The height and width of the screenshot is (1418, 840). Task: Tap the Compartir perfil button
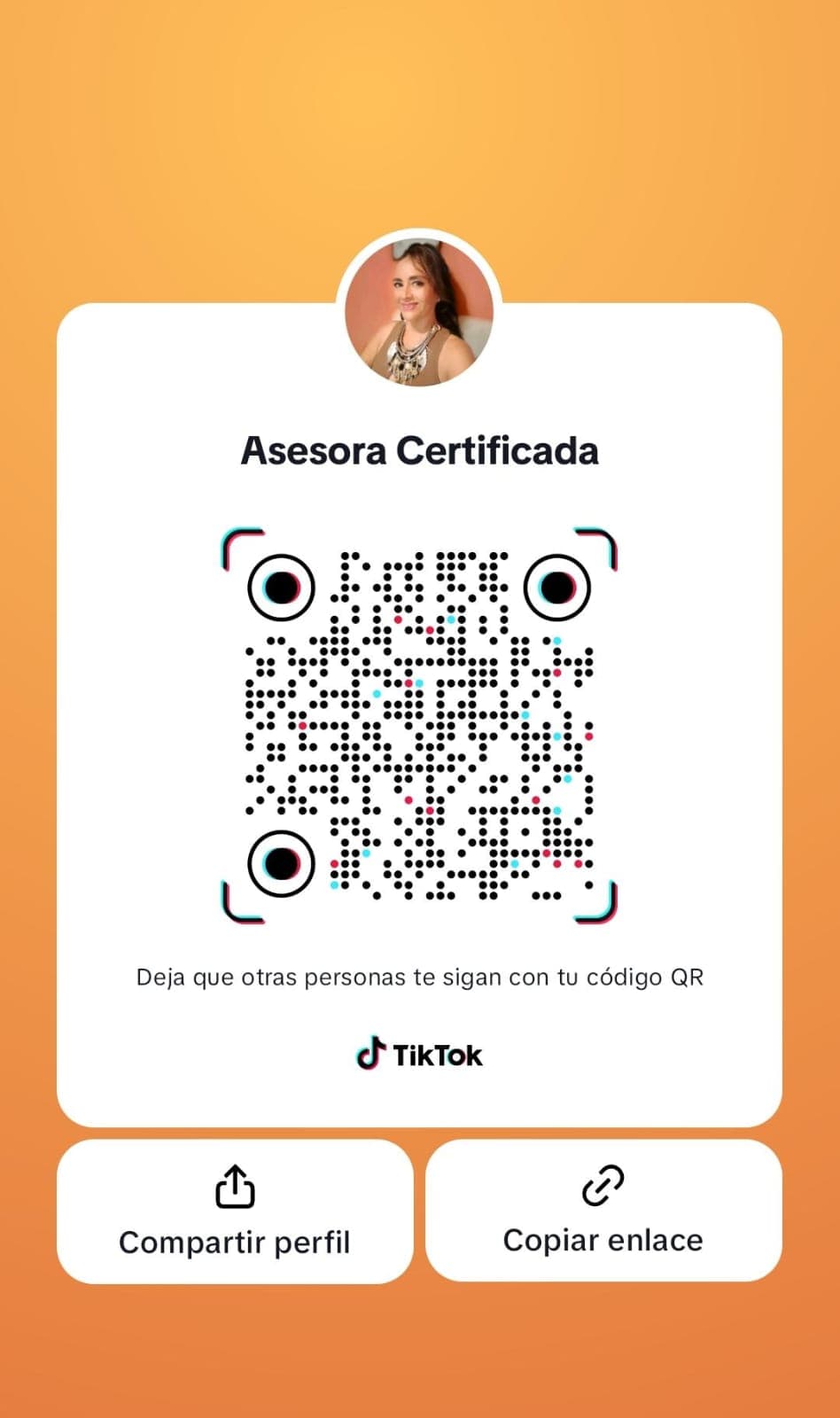tap(235, 1212)
